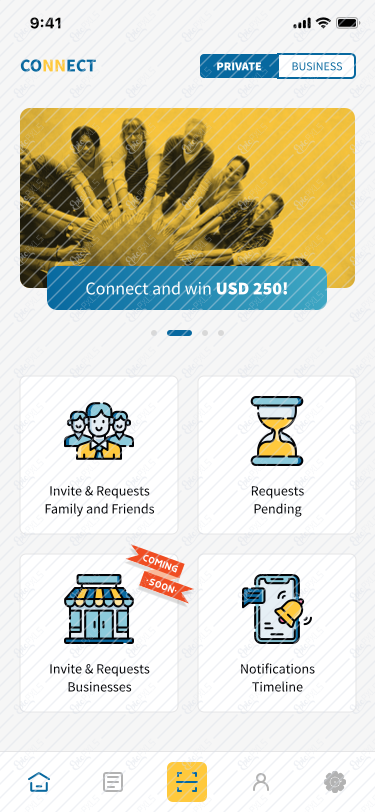Open the Notifications Timeline card
Image resolution: width=375 pixels, height=812 pixels.
tap(277, 633)
